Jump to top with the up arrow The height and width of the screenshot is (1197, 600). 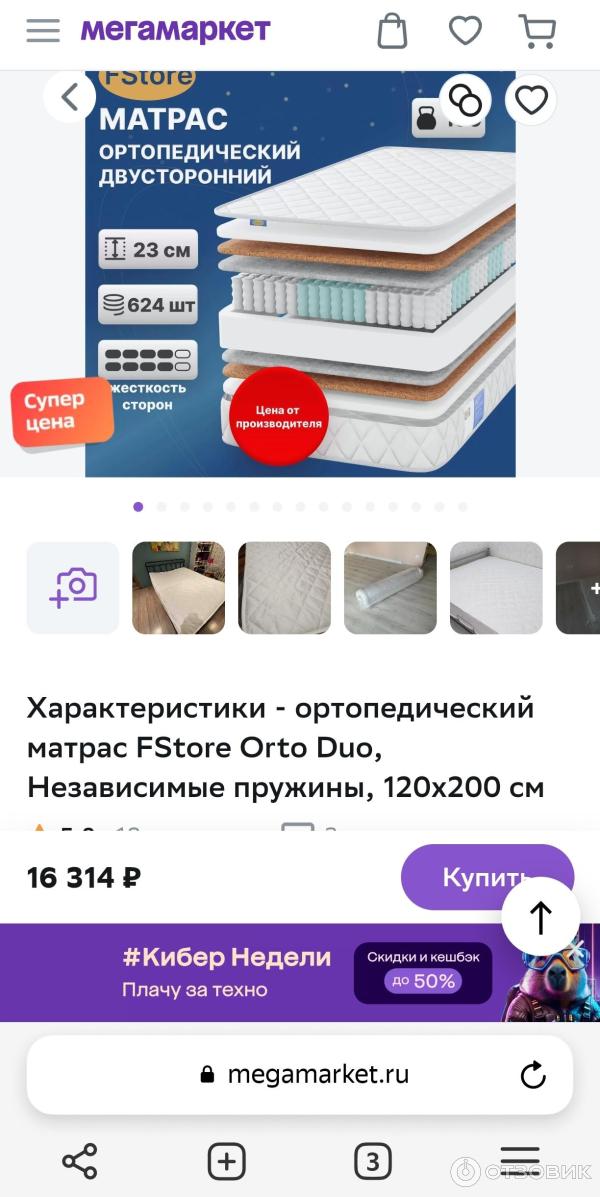coord(540,917)
